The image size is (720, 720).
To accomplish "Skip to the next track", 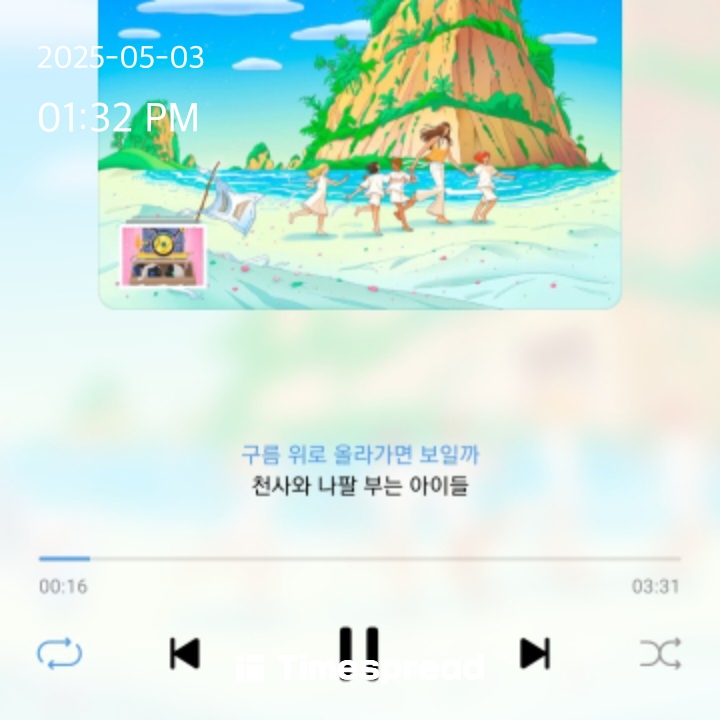I will 535,653.
